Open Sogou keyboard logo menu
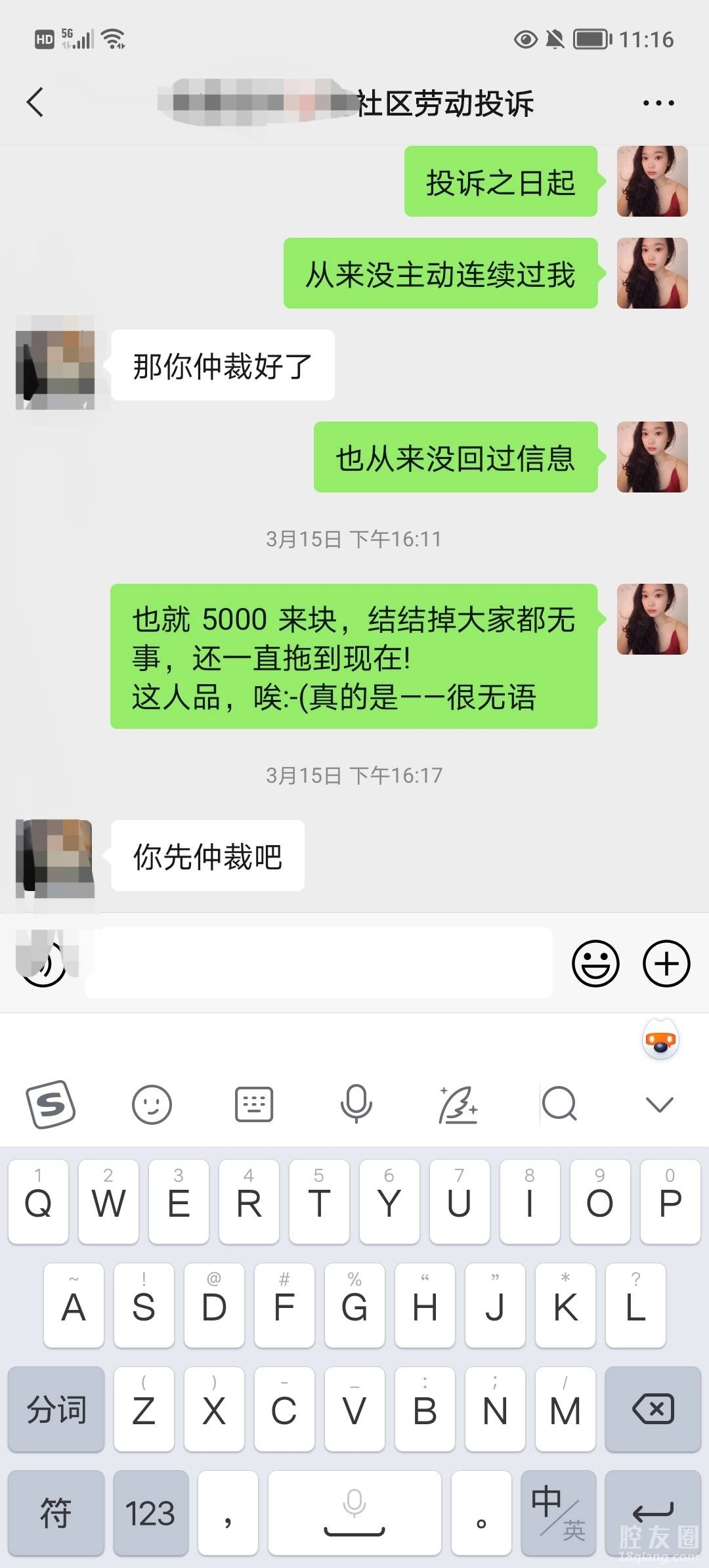The width and height of the screenshot is (709, 1568). pos(51,1104)
